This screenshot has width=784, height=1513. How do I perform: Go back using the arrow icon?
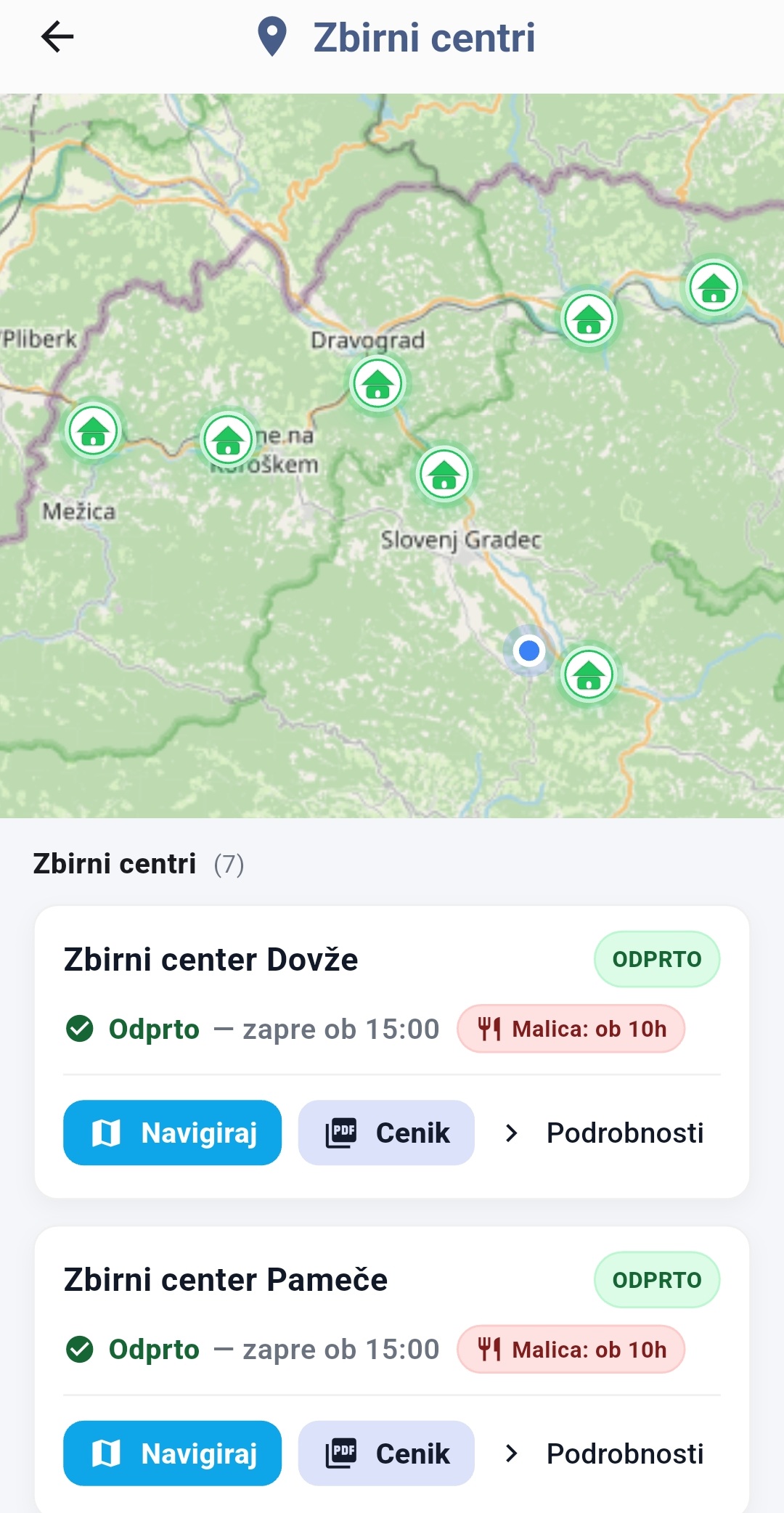(x=57, y=37)
